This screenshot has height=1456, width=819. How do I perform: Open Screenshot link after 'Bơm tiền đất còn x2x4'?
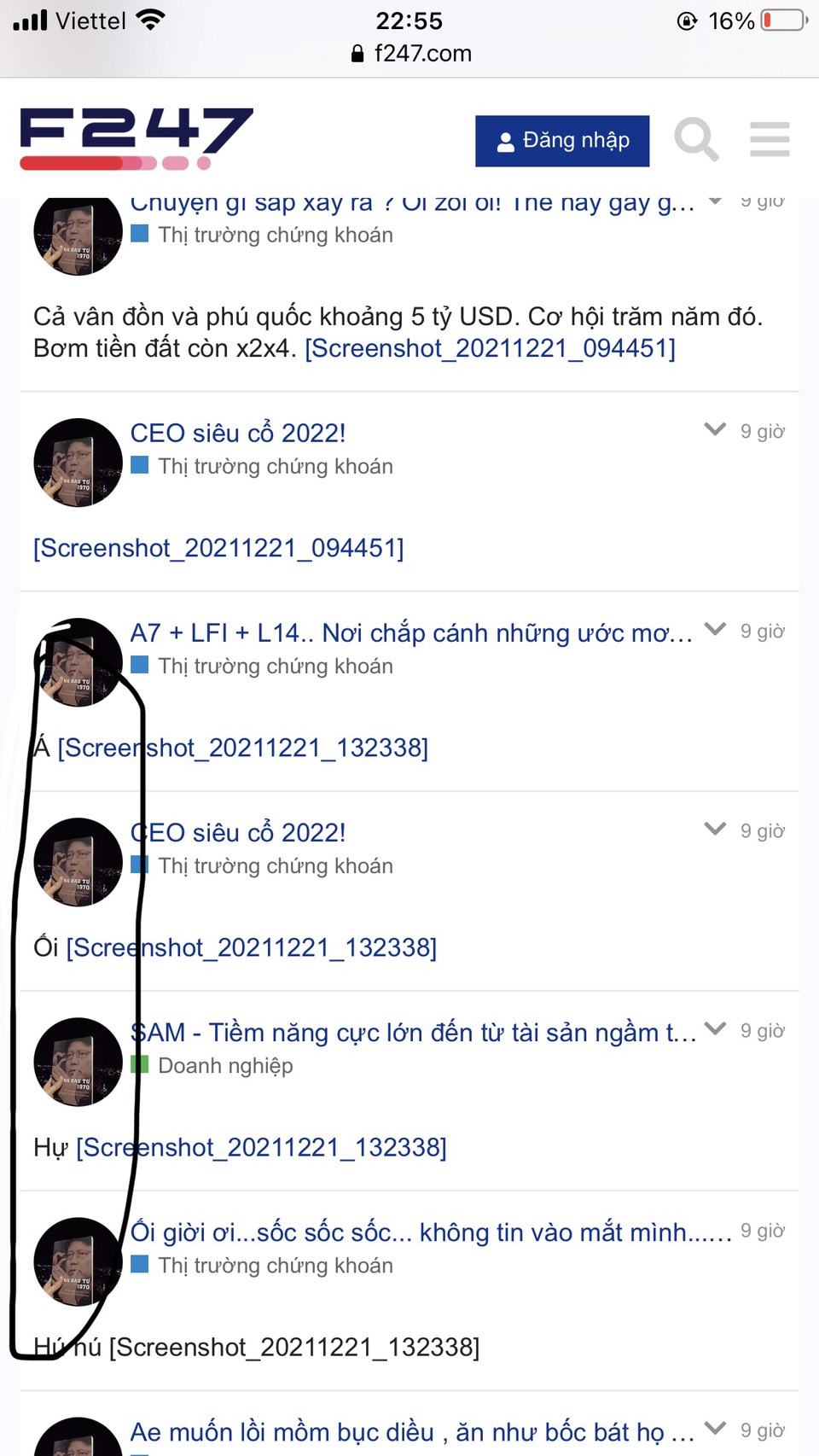[490, 348]
